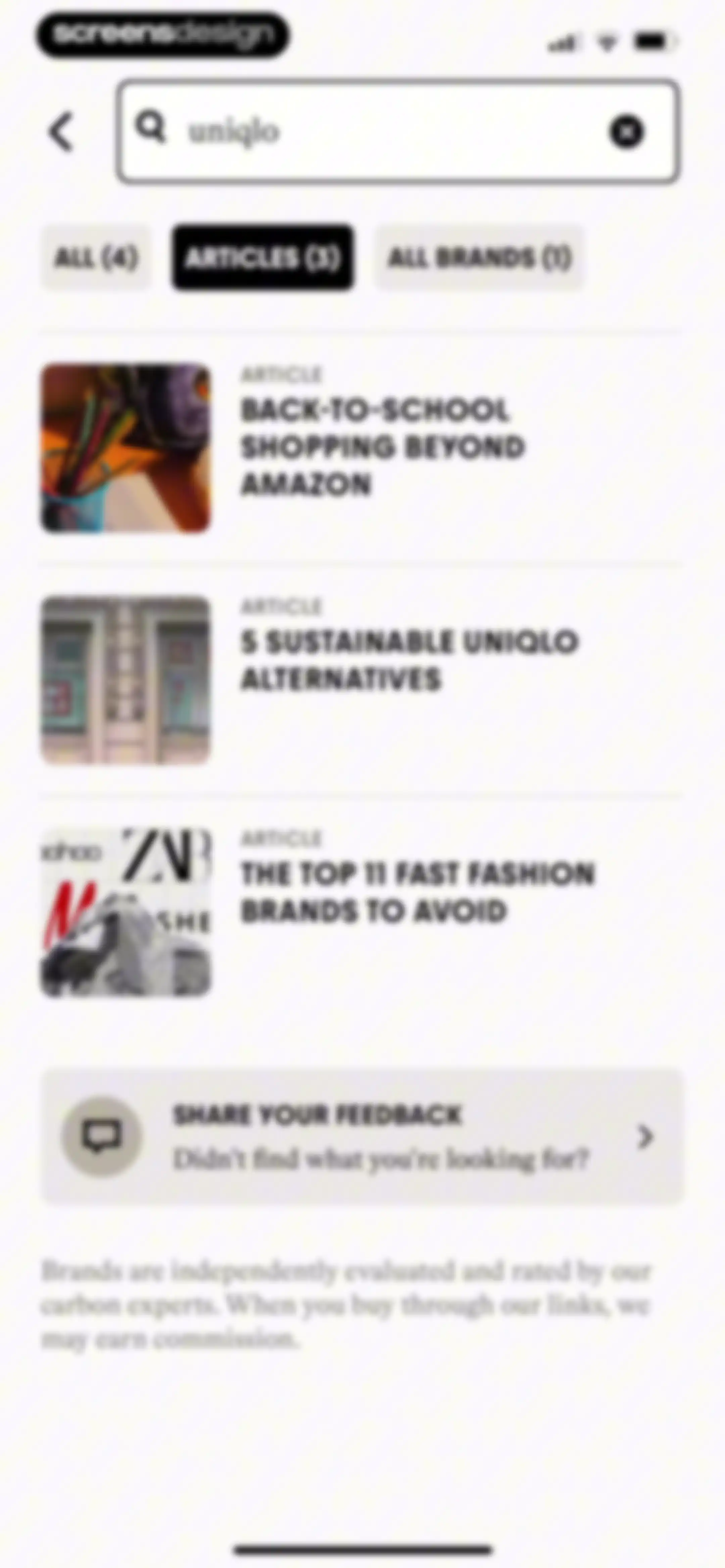Clear the search text

(x=626, y=132)
